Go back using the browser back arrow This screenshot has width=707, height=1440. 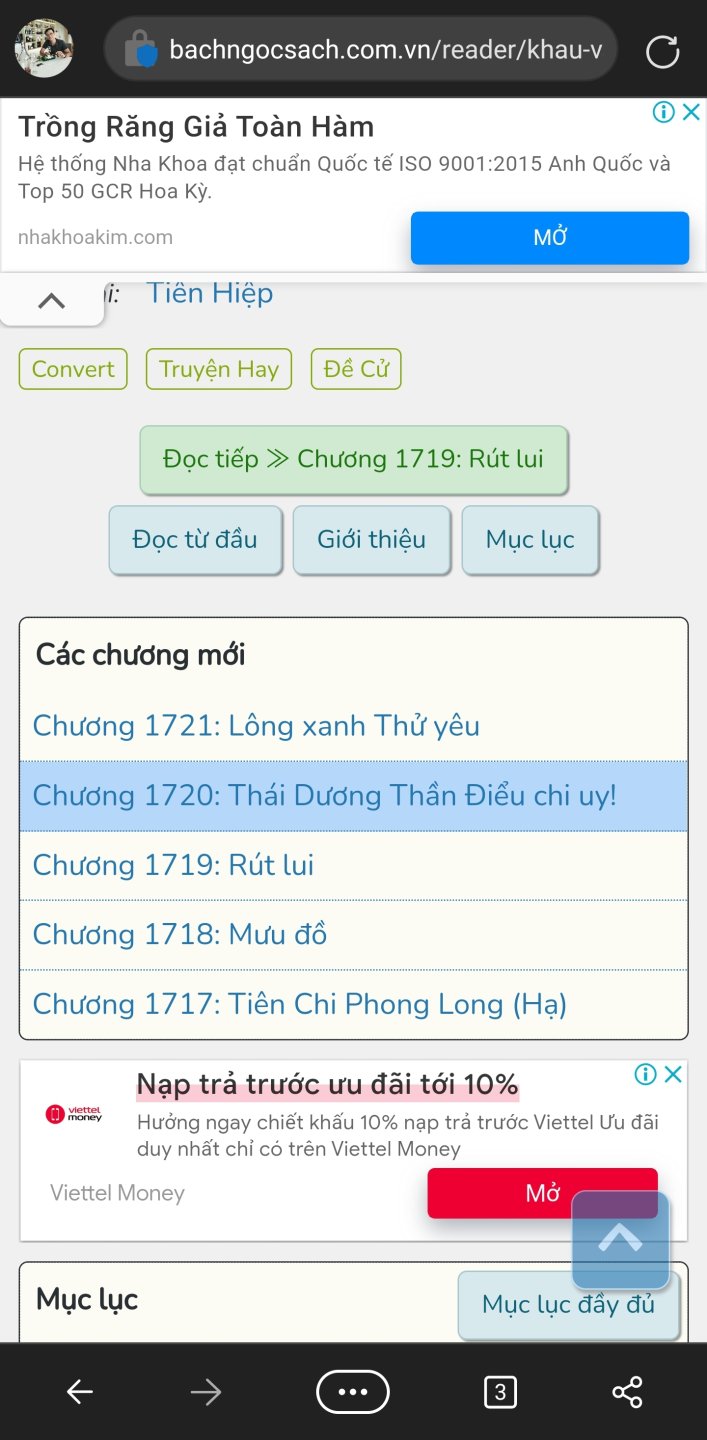tap(80, 1392)
